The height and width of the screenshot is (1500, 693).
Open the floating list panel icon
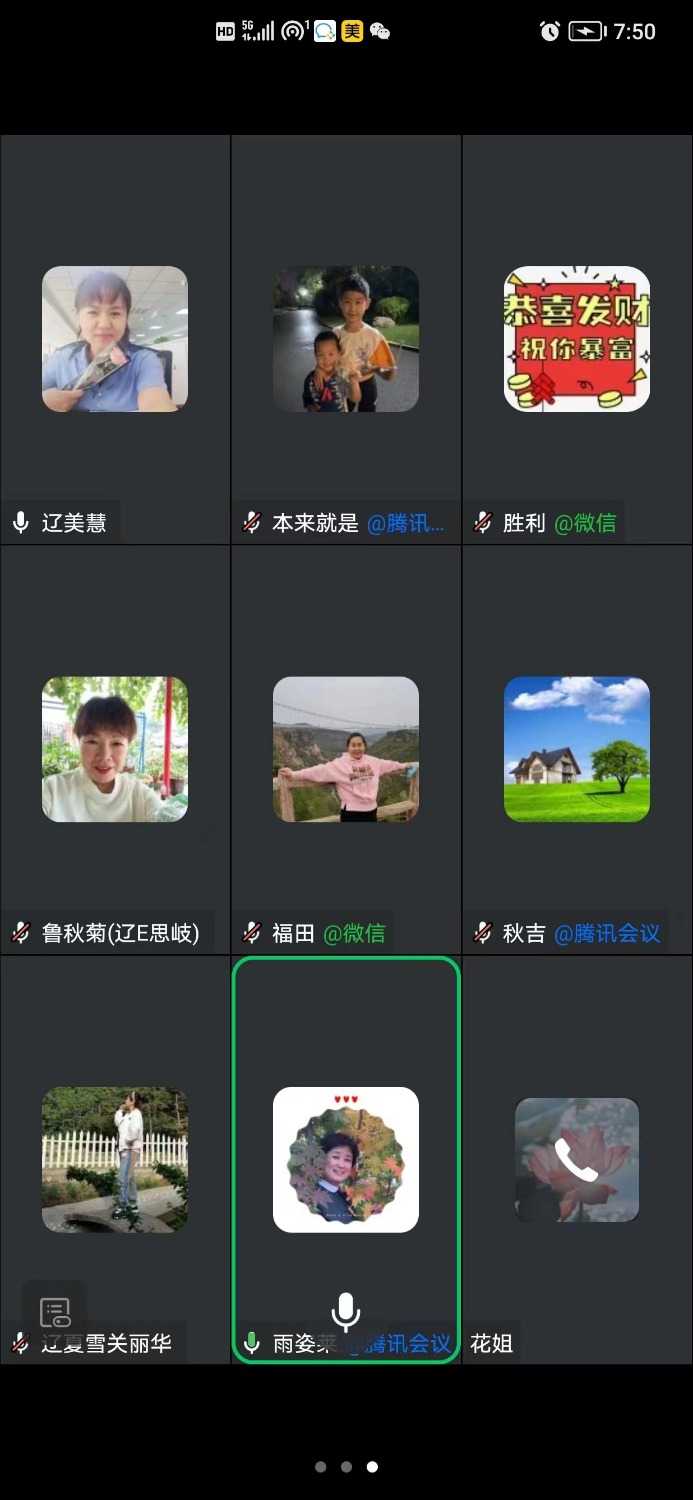coord(55,1312)
